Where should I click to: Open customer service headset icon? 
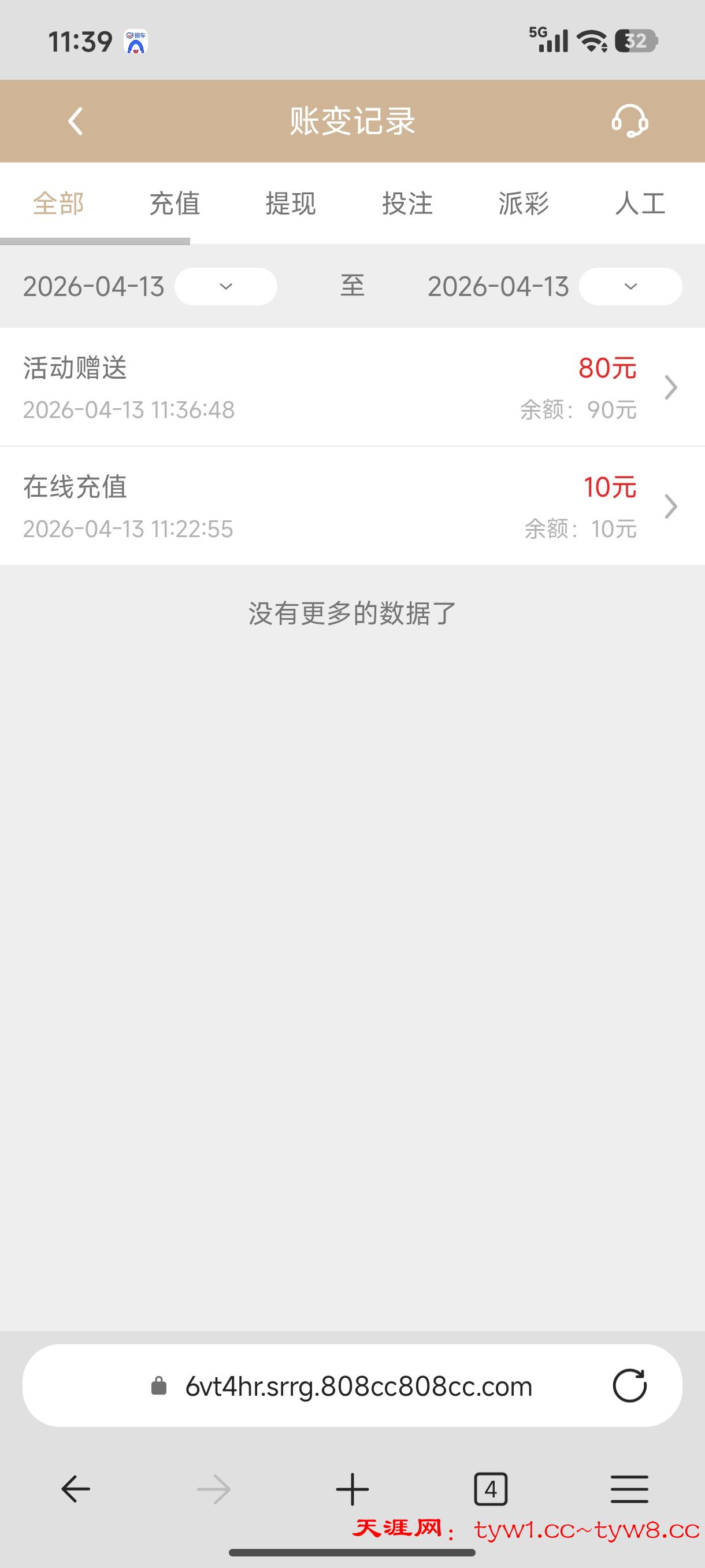(x=629, y=121)
